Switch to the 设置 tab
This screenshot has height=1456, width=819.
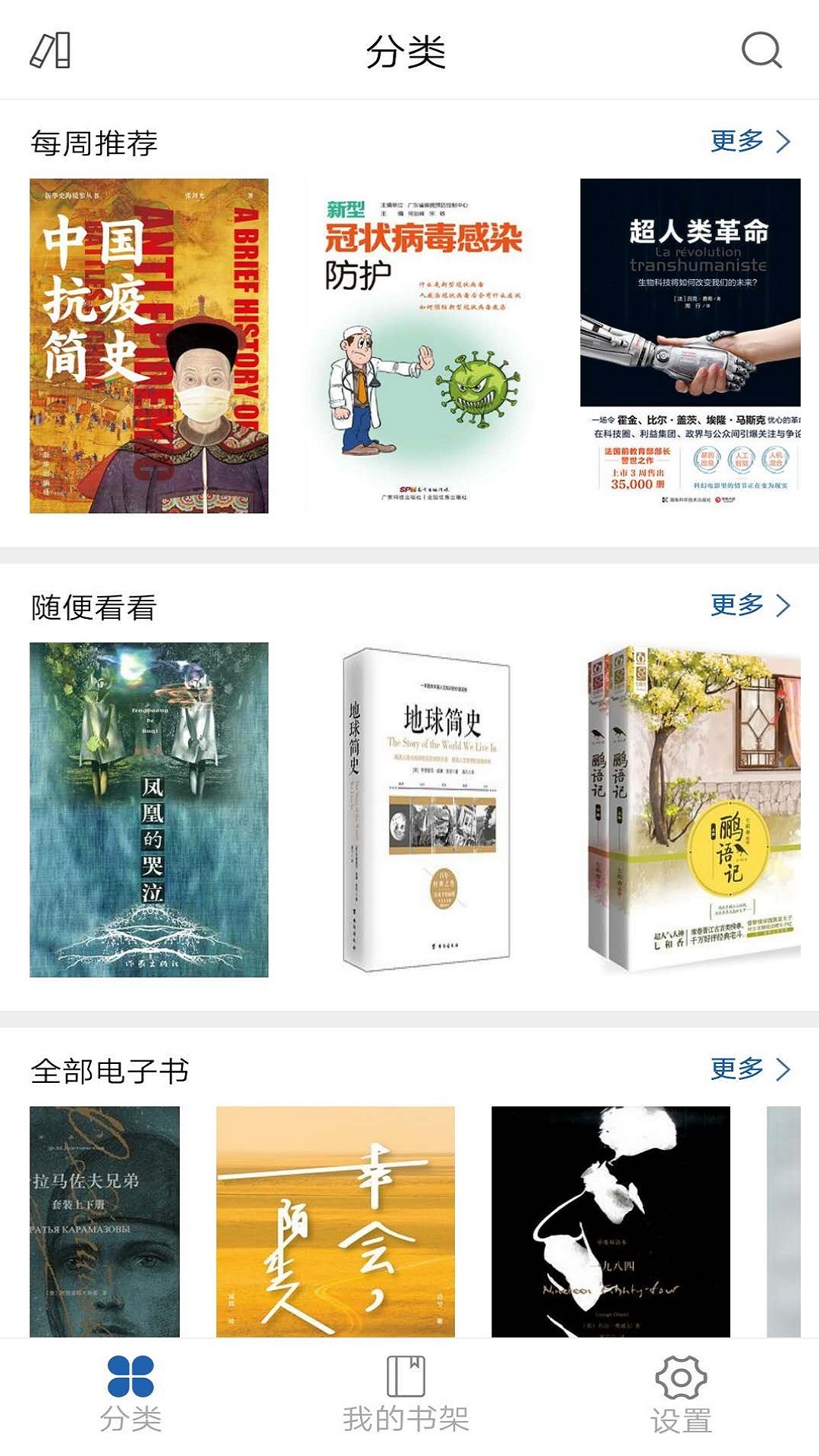click(681, 1394)
